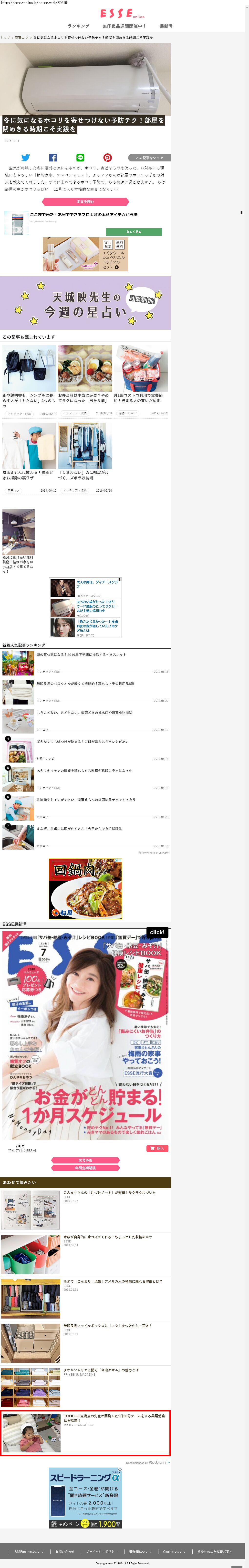
Task: Pin the article on Pinterest
Action: coord(107,158)
